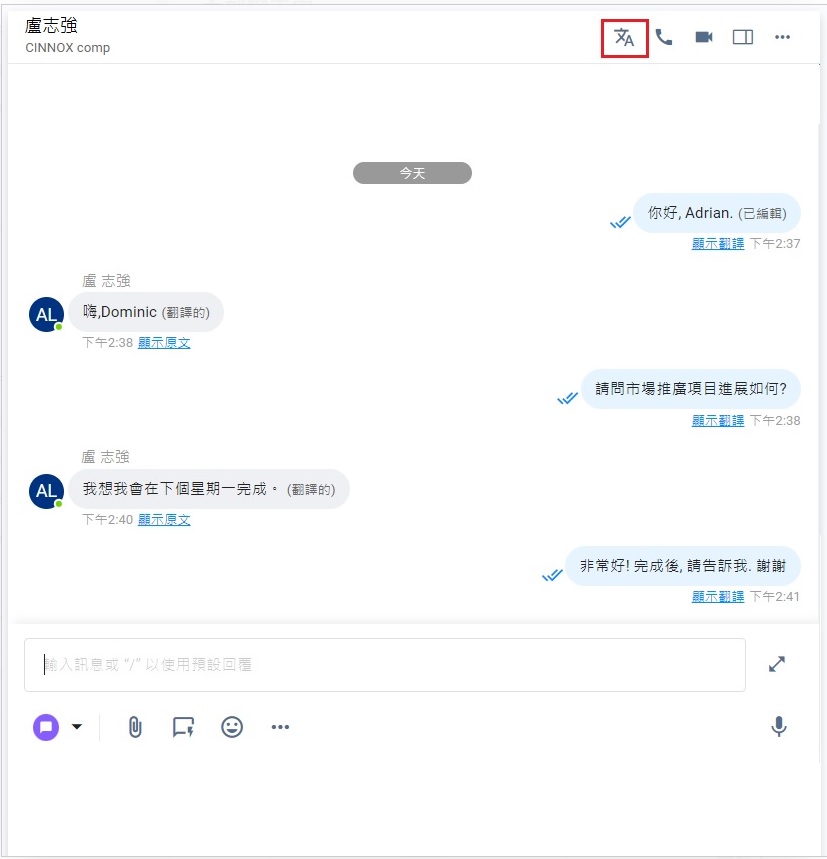Toggle the side panel icon
Image resolution: width=827 pixels, height=859 pixels.
click(743, 38)
